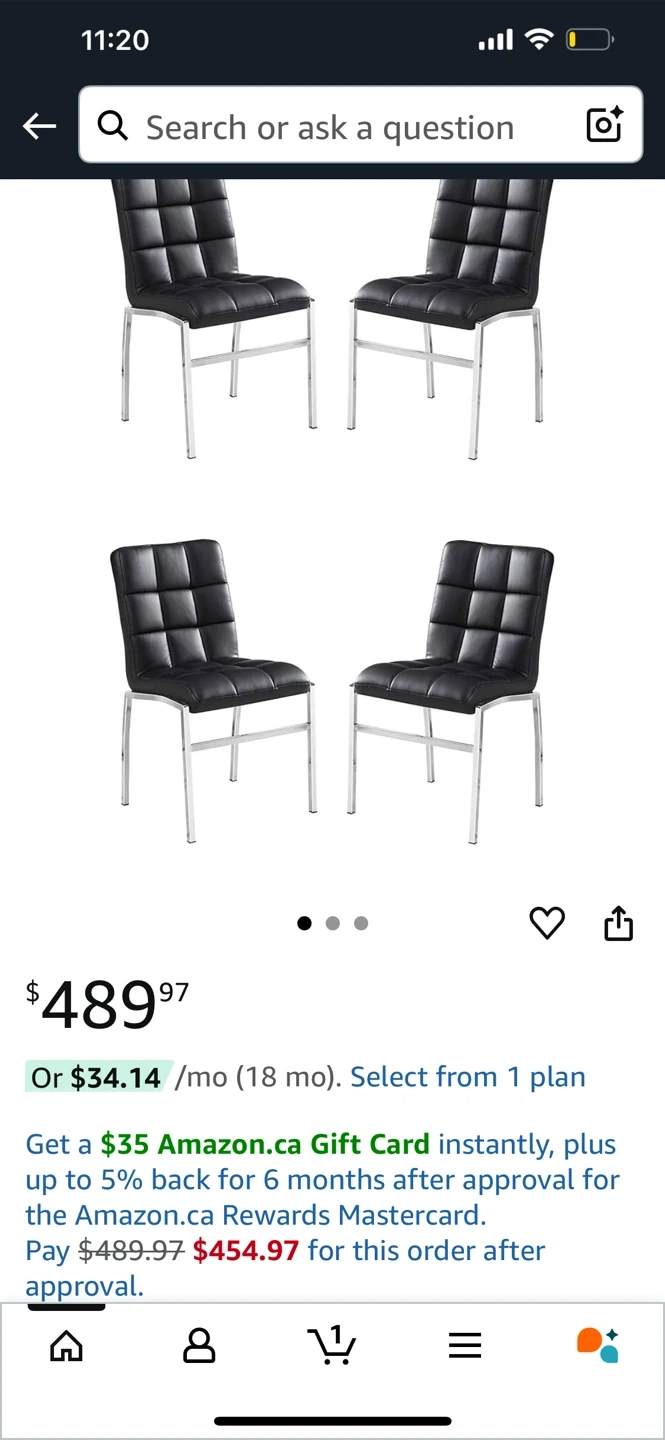Viewport: 665px width, 1440px height.
Task: View the shopping cart
Action: click(331, 1345)
